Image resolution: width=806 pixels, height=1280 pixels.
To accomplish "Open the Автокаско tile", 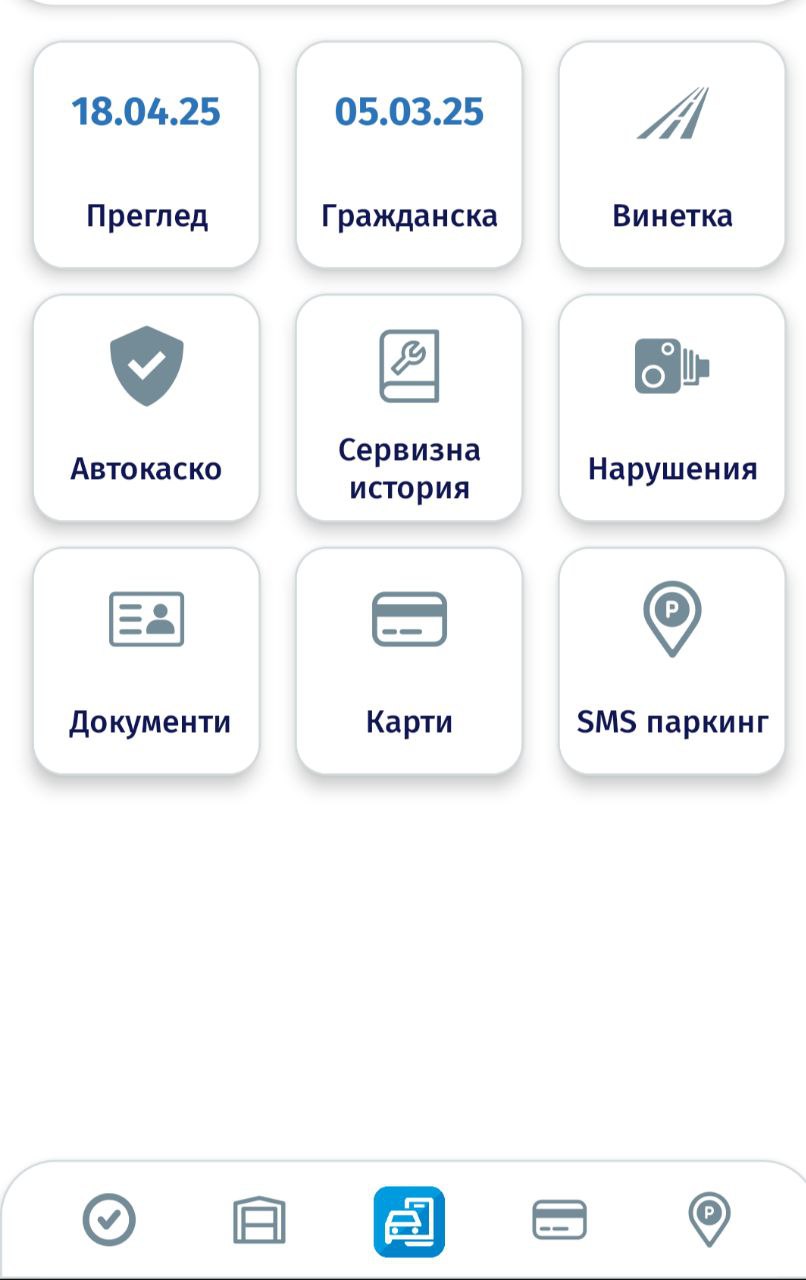I will click(146, 408).
